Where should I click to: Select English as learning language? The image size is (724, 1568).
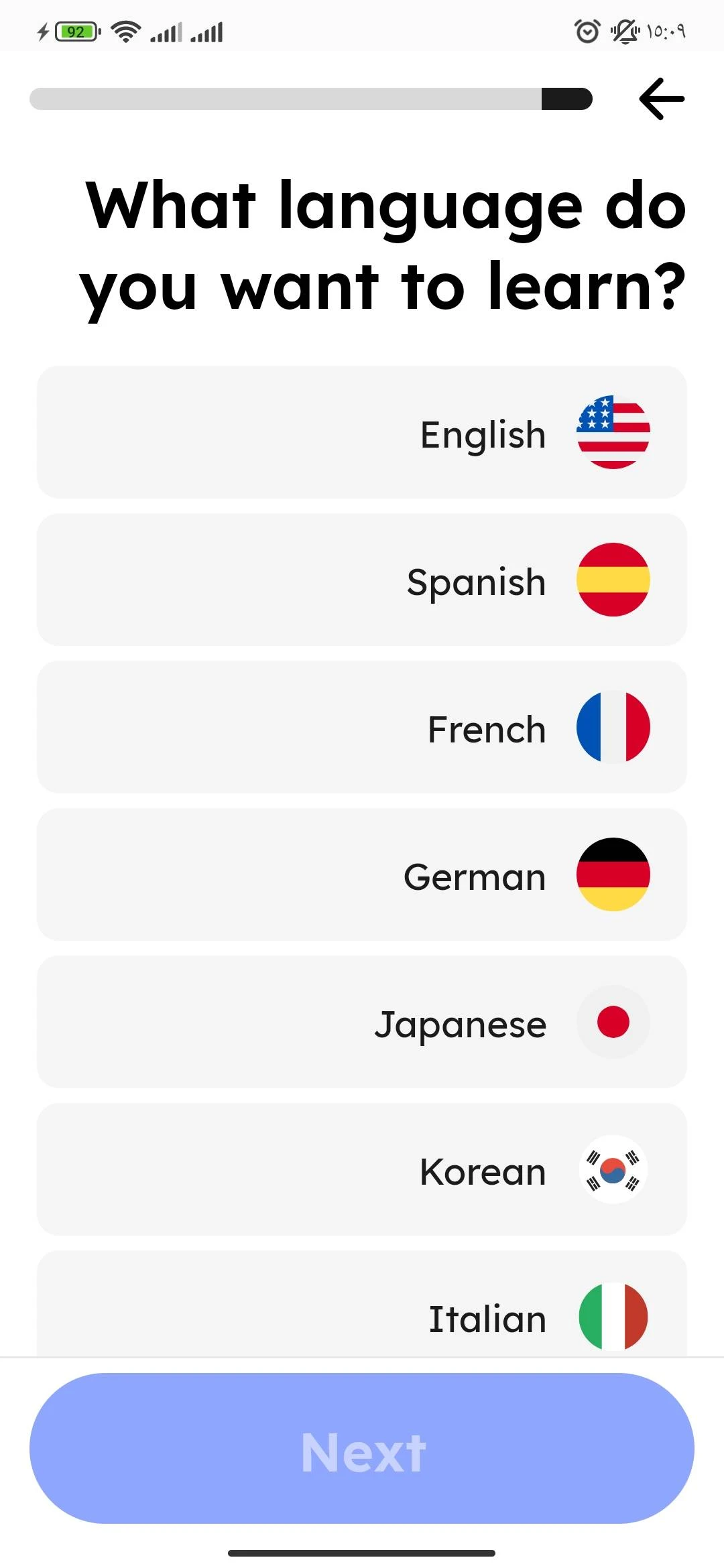[x=362, y=432]
